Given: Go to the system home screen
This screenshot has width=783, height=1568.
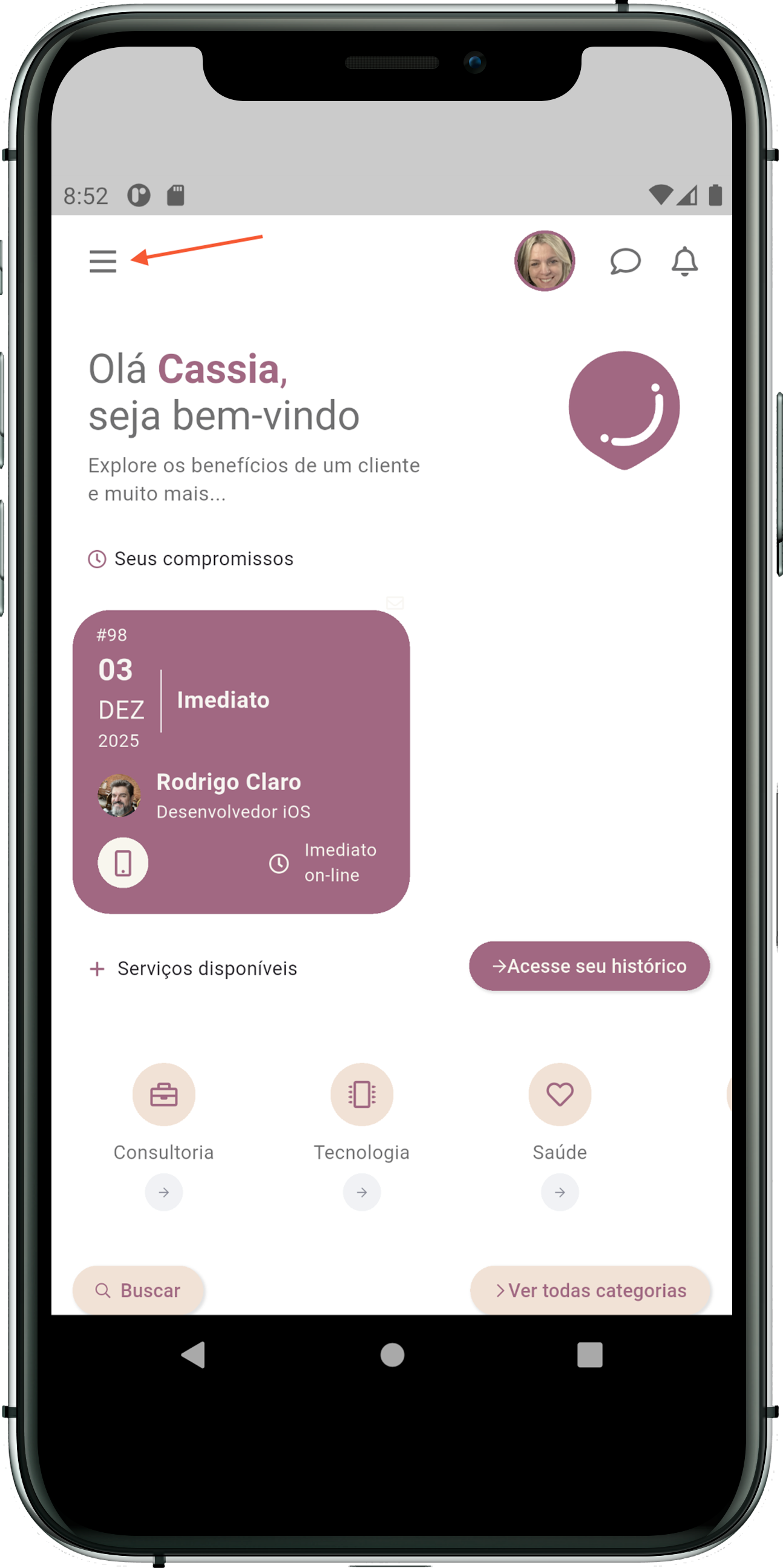Looking at the screenshot, I should tap(392, 1355).
